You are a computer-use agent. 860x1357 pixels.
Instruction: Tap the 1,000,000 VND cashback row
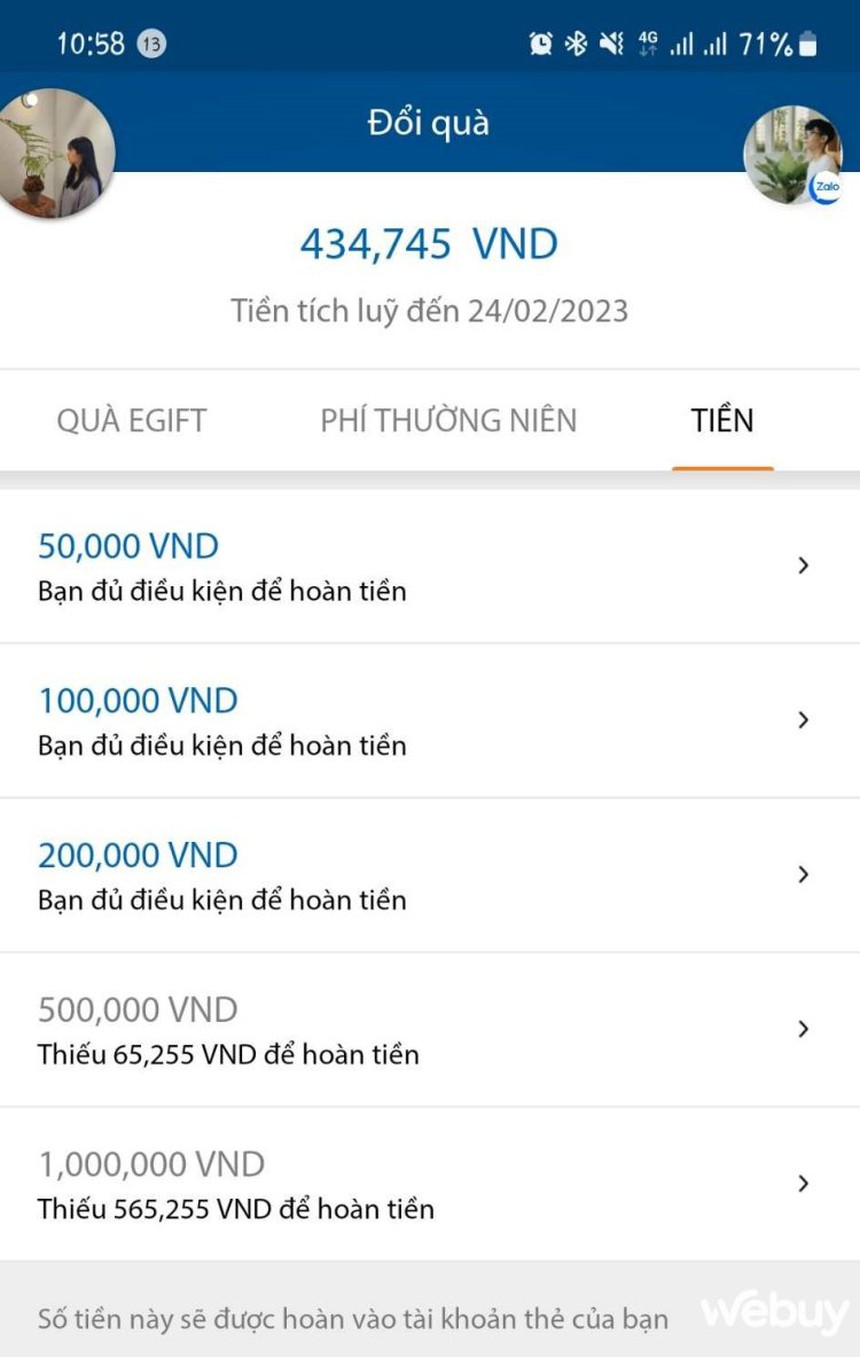(430, 1184)
